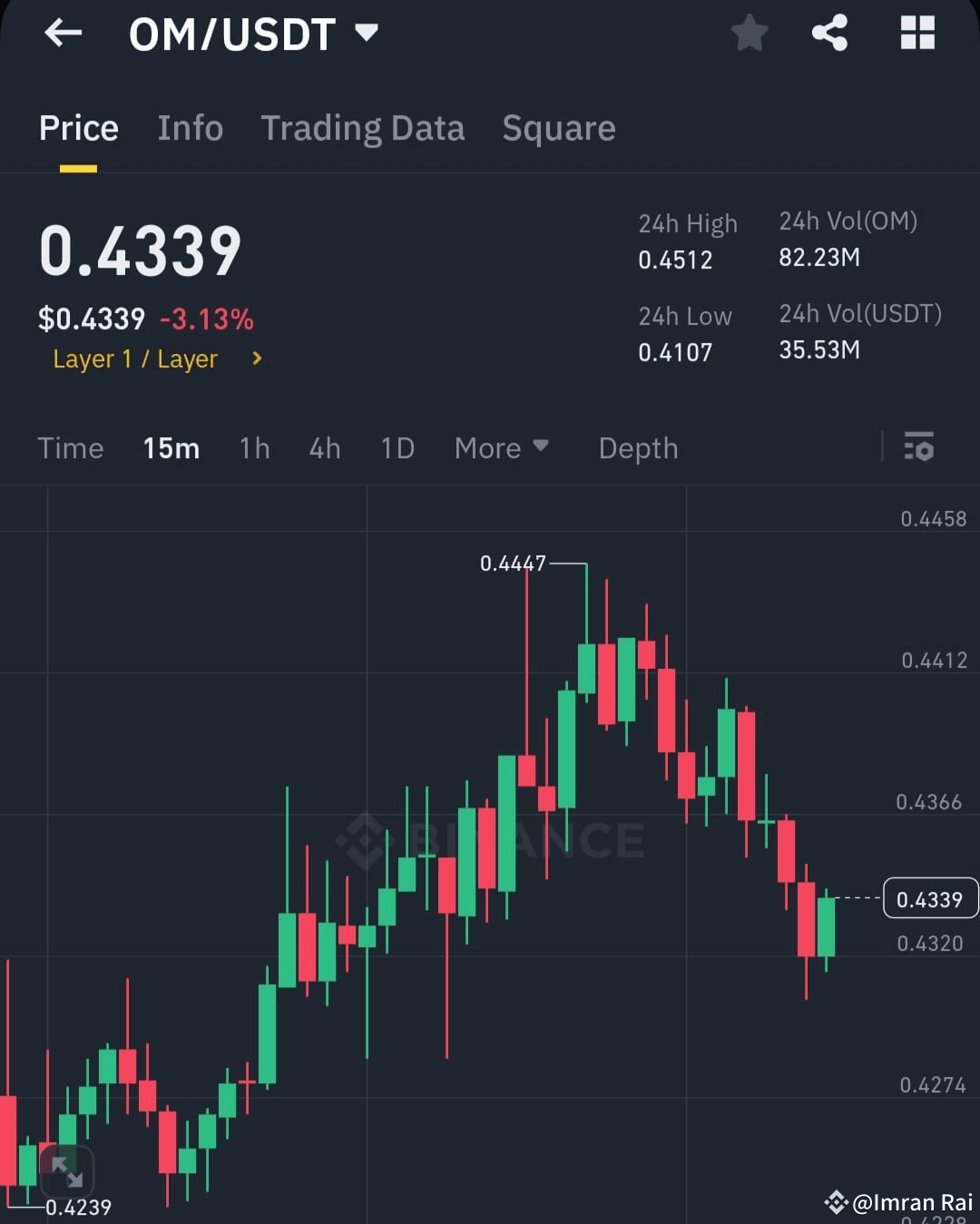The width and height of the screenshot is (980, 1224).
Task: Open chart indicator settings icon near Depth
Action: tap(919, 447)
